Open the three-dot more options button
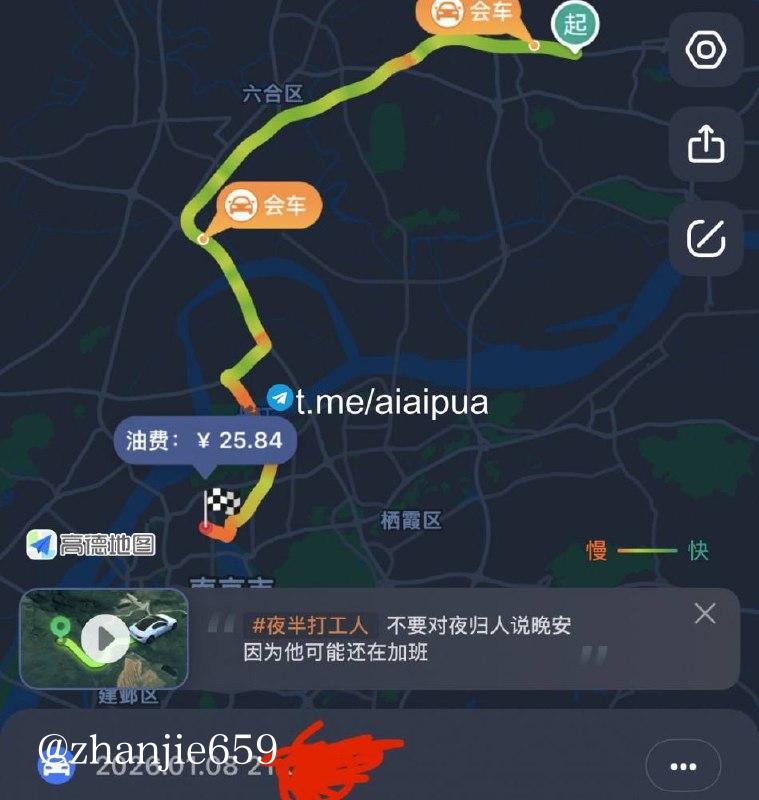Viewport: 759px width, 800px height. point(683,766)
